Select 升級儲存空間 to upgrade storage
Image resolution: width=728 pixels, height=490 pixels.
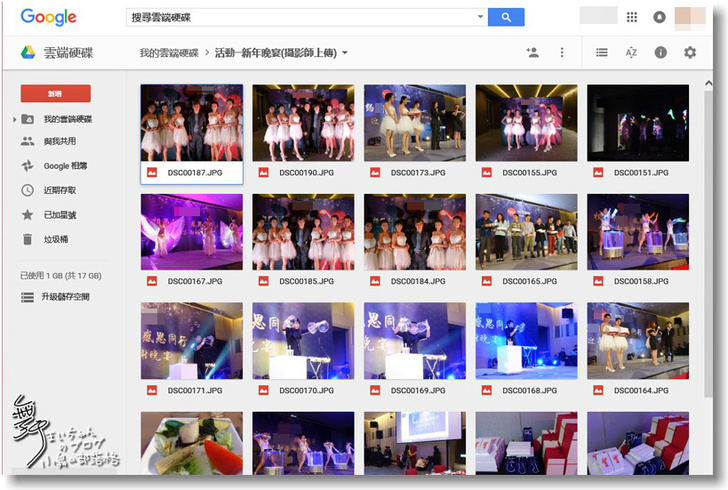click(x=64, y=297)
